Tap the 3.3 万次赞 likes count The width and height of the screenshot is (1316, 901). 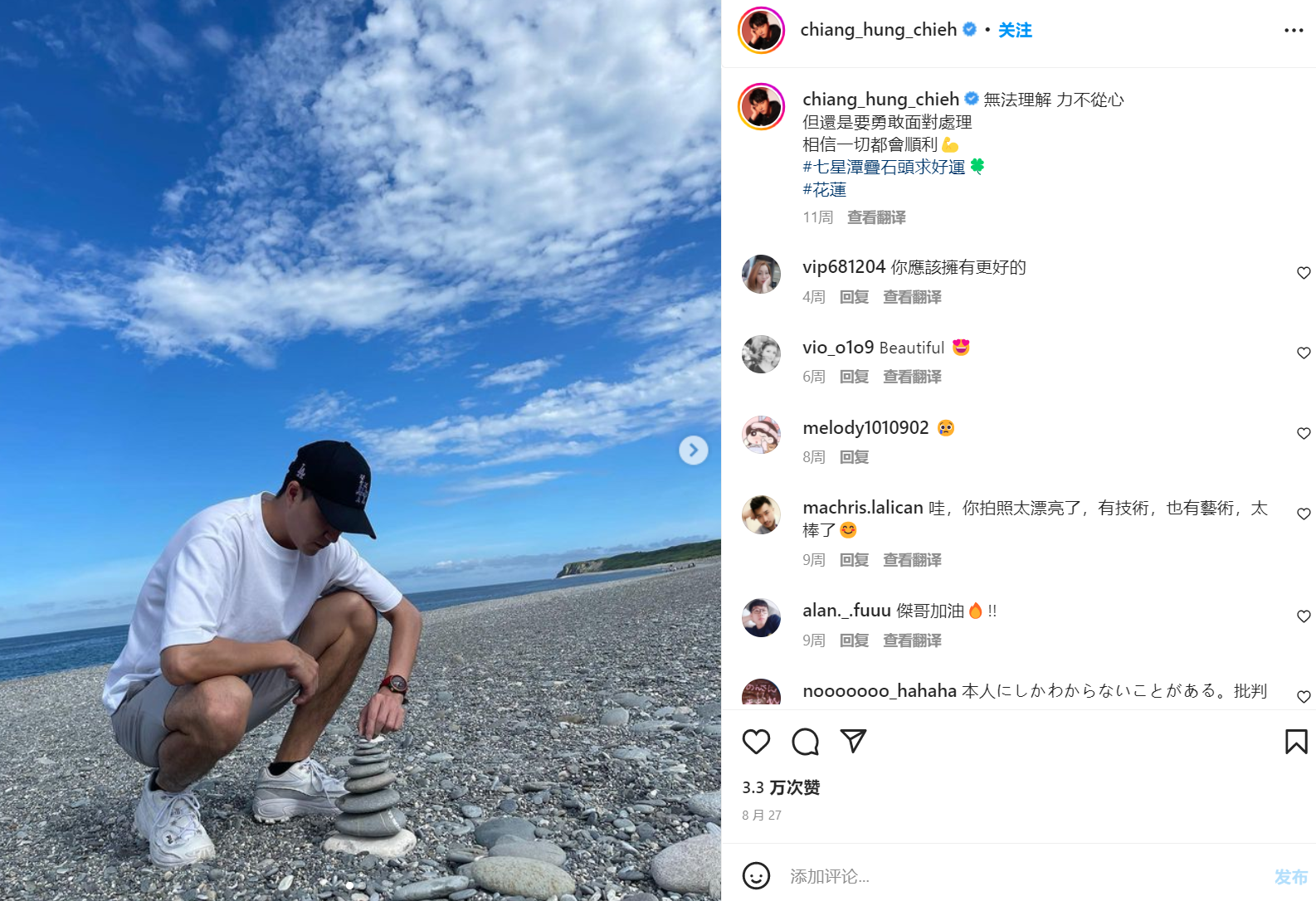pos(781,787)
